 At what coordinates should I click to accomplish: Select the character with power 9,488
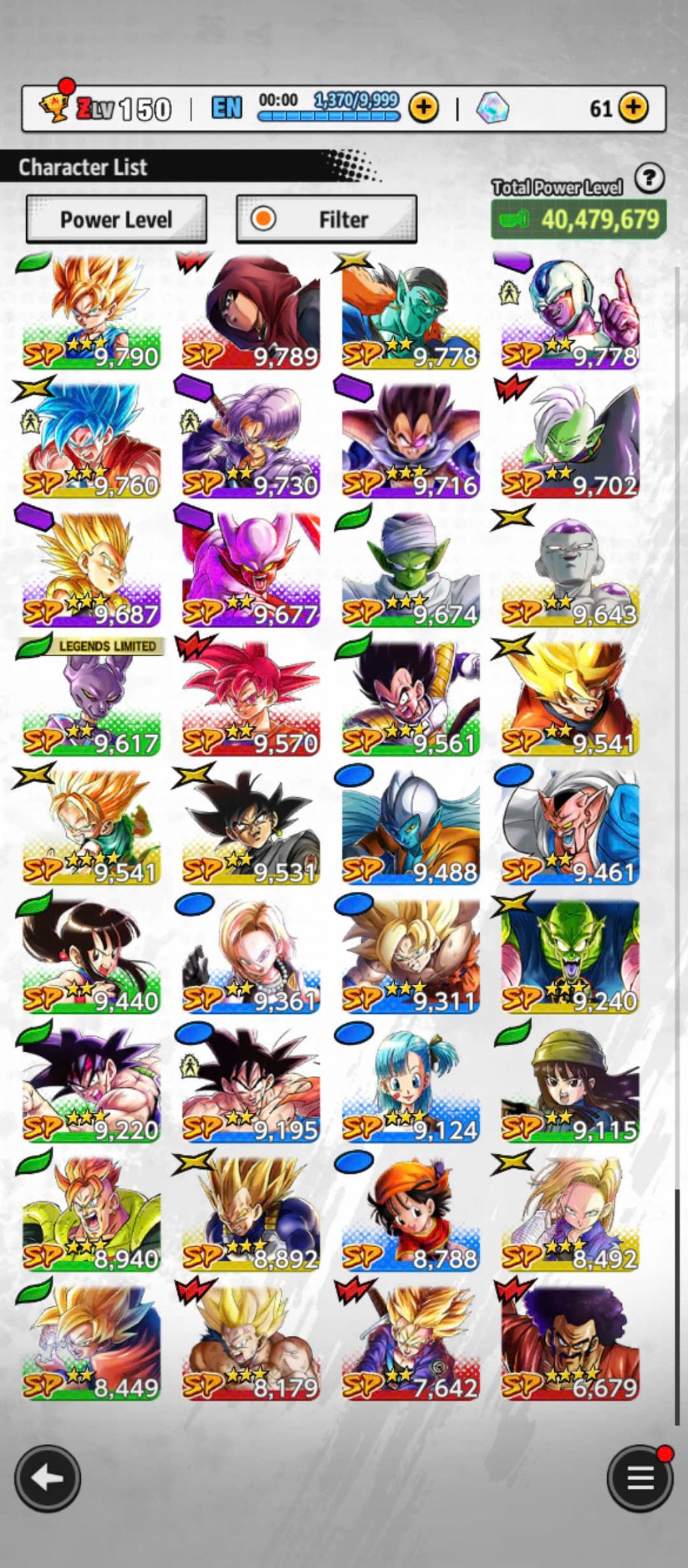click(410, 827)
